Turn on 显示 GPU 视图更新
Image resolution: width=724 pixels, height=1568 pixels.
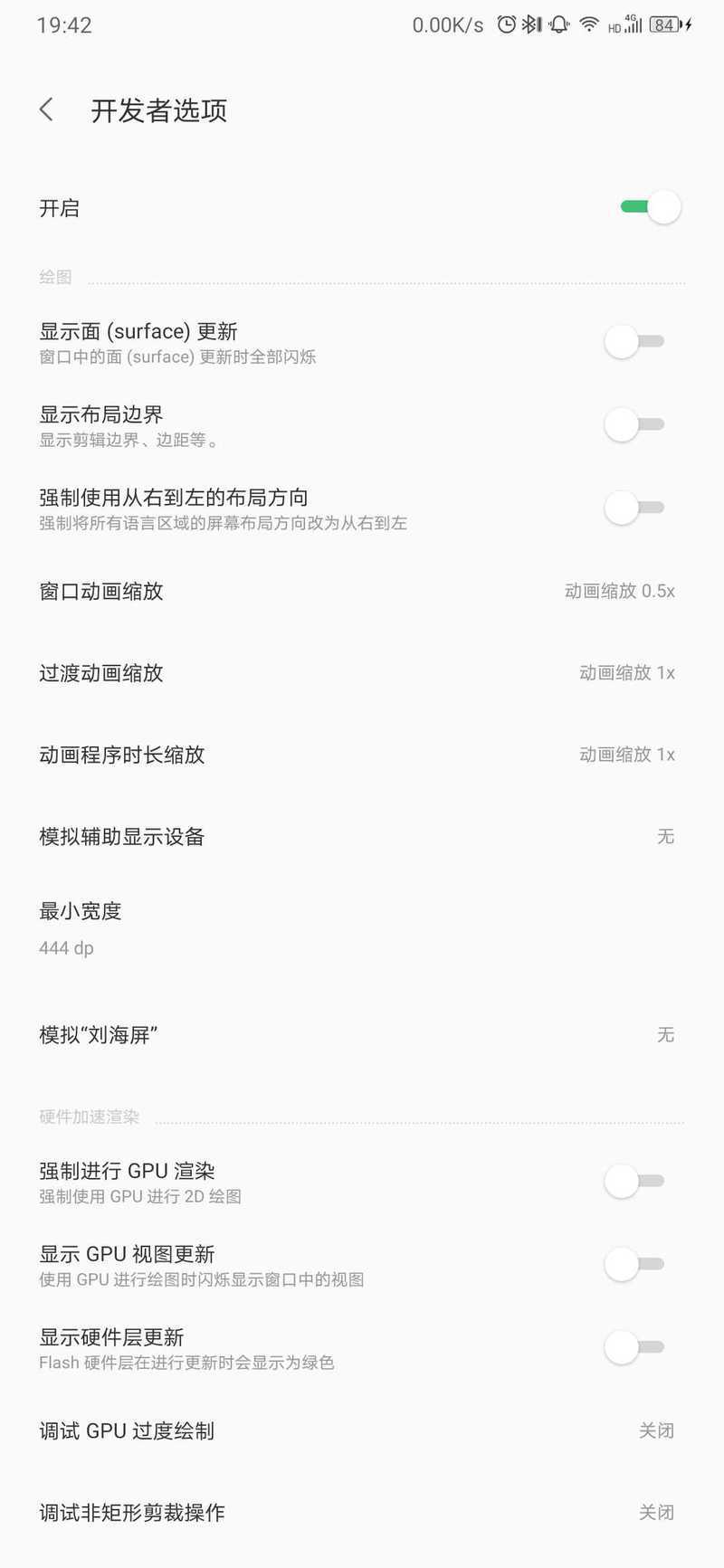click(x=634, y=1264)
